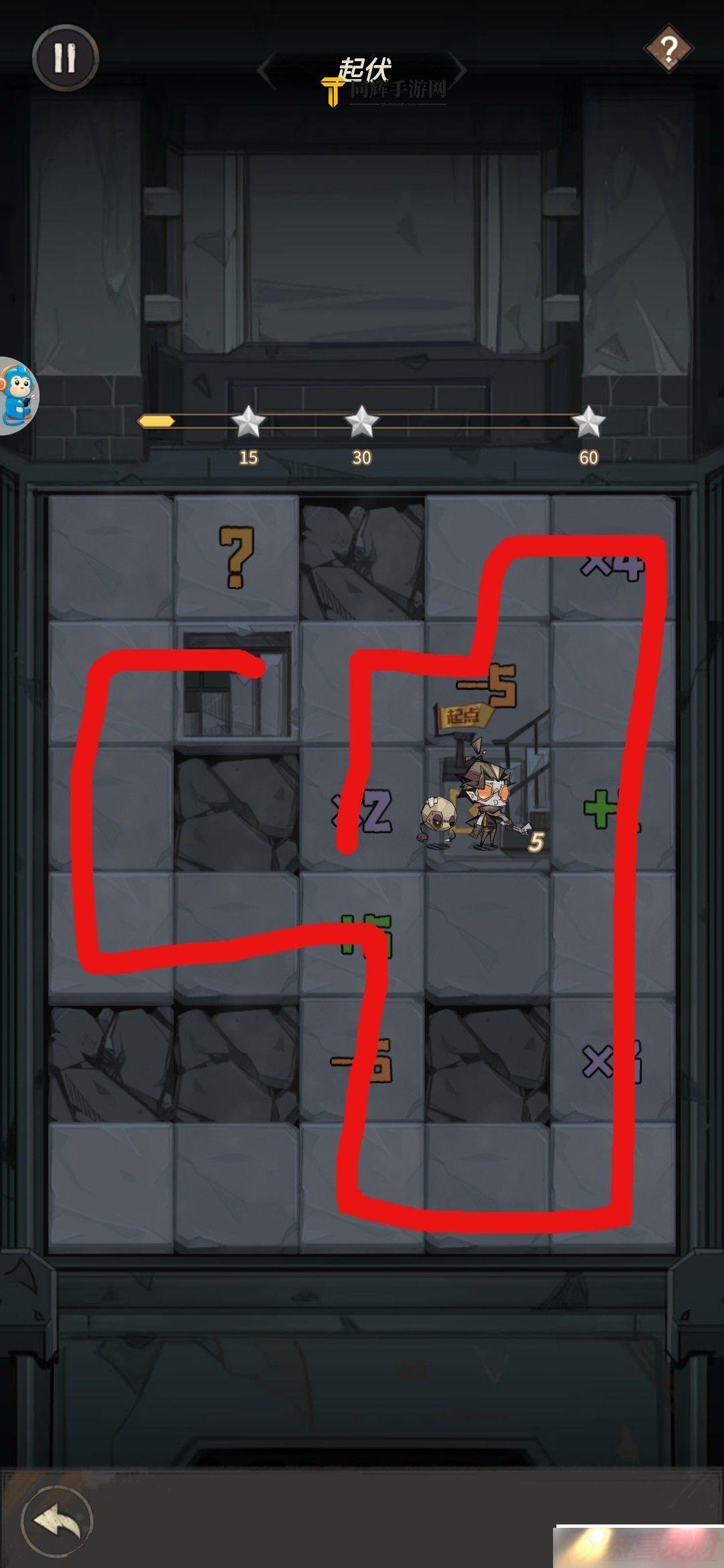Image resolution: width=724 pixels, height=1568 pixels.
Task: Select the green plus tile beside the character
Action: click(x=612, y=809)
